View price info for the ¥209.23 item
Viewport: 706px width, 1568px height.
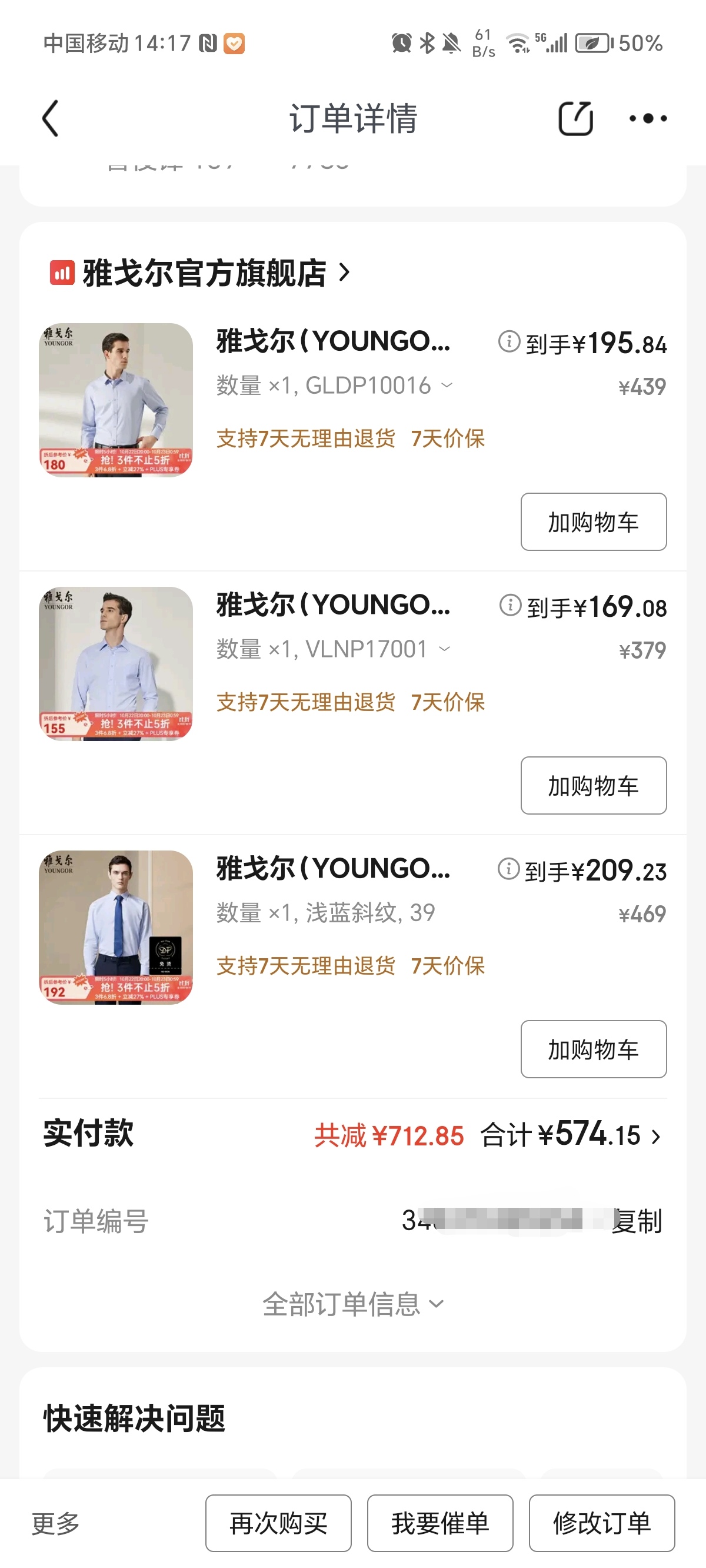point(508,869)
